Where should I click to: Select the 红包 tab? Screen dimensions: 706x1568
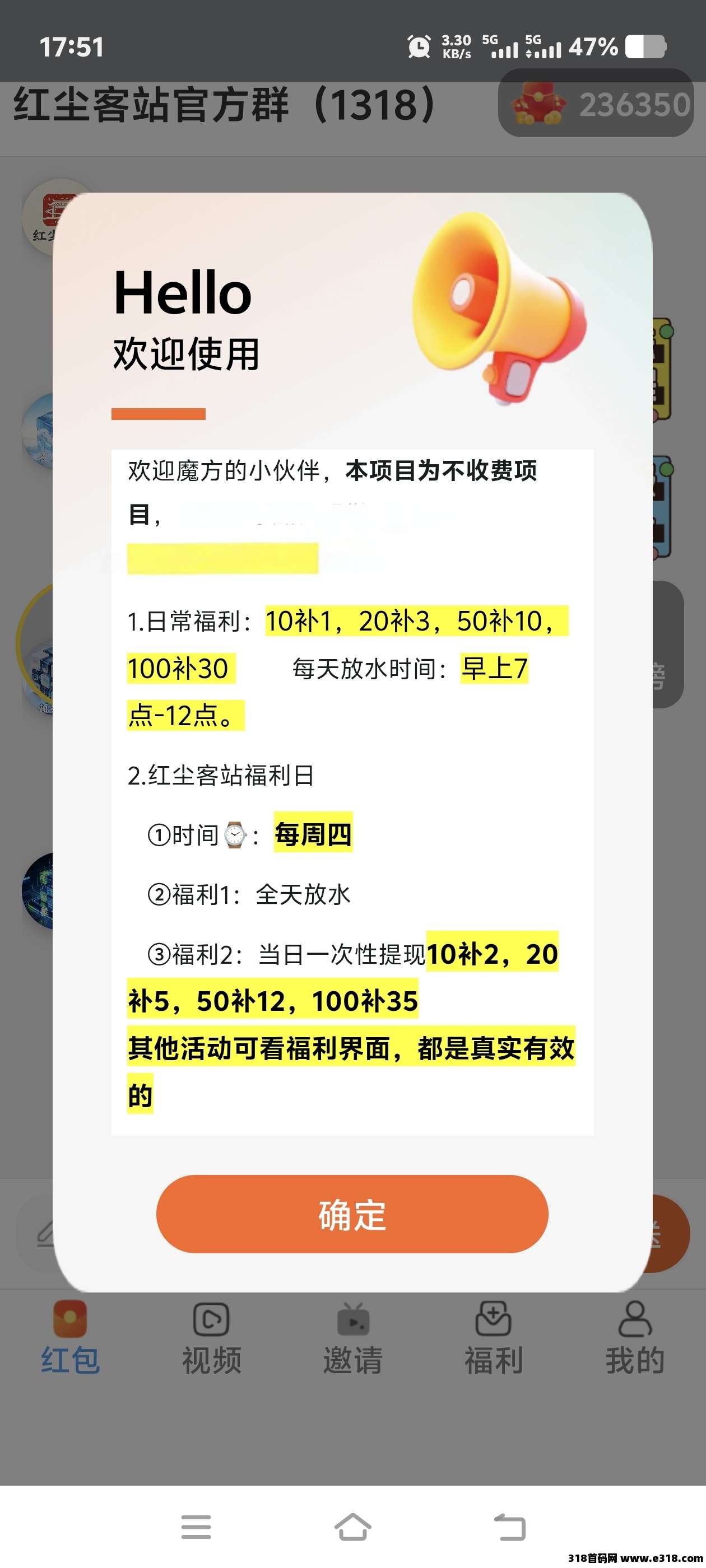(x=70, y=1338)
